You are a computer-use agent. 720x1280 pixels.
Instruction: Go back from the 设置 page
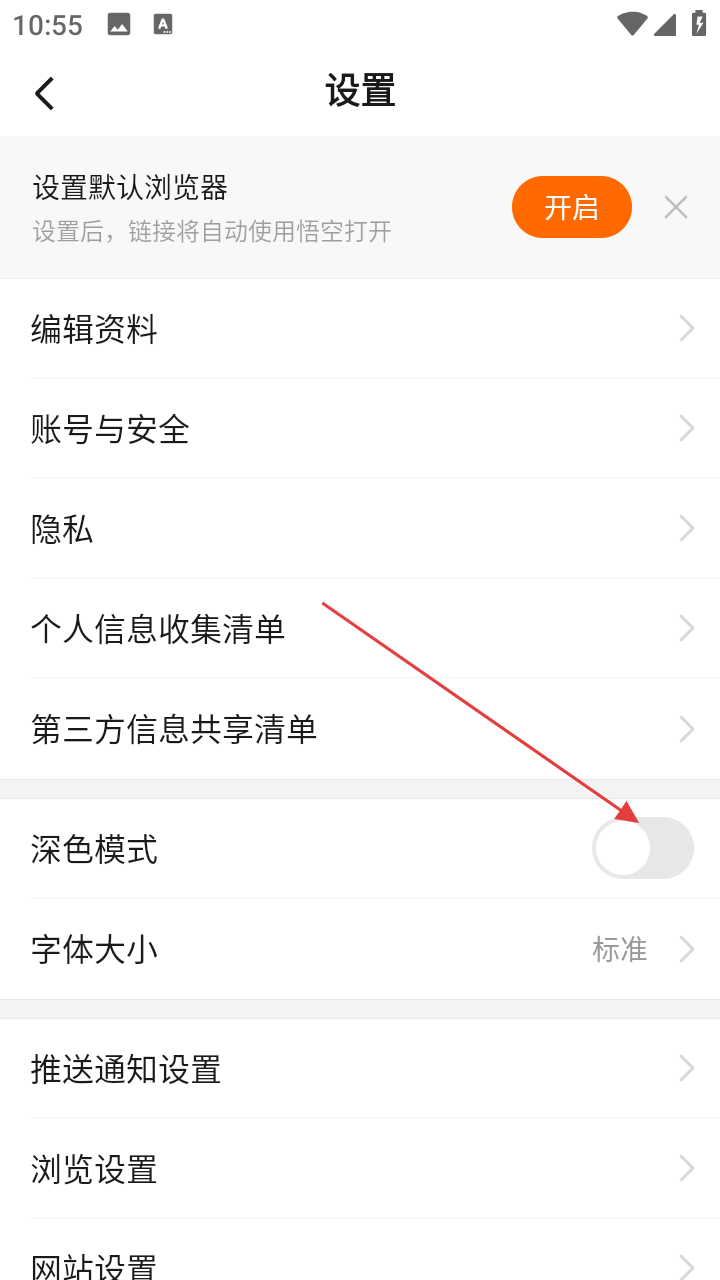44,93
